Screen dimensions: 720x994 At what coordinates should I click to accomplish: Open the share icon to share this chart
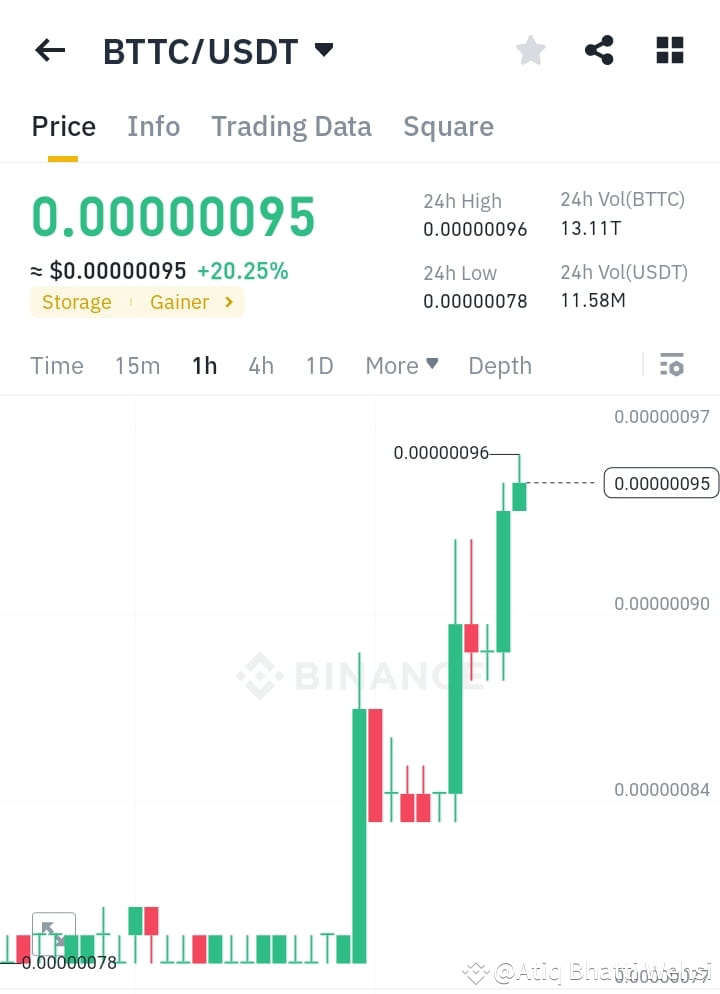pyautogui.click(x=599, y=49)
